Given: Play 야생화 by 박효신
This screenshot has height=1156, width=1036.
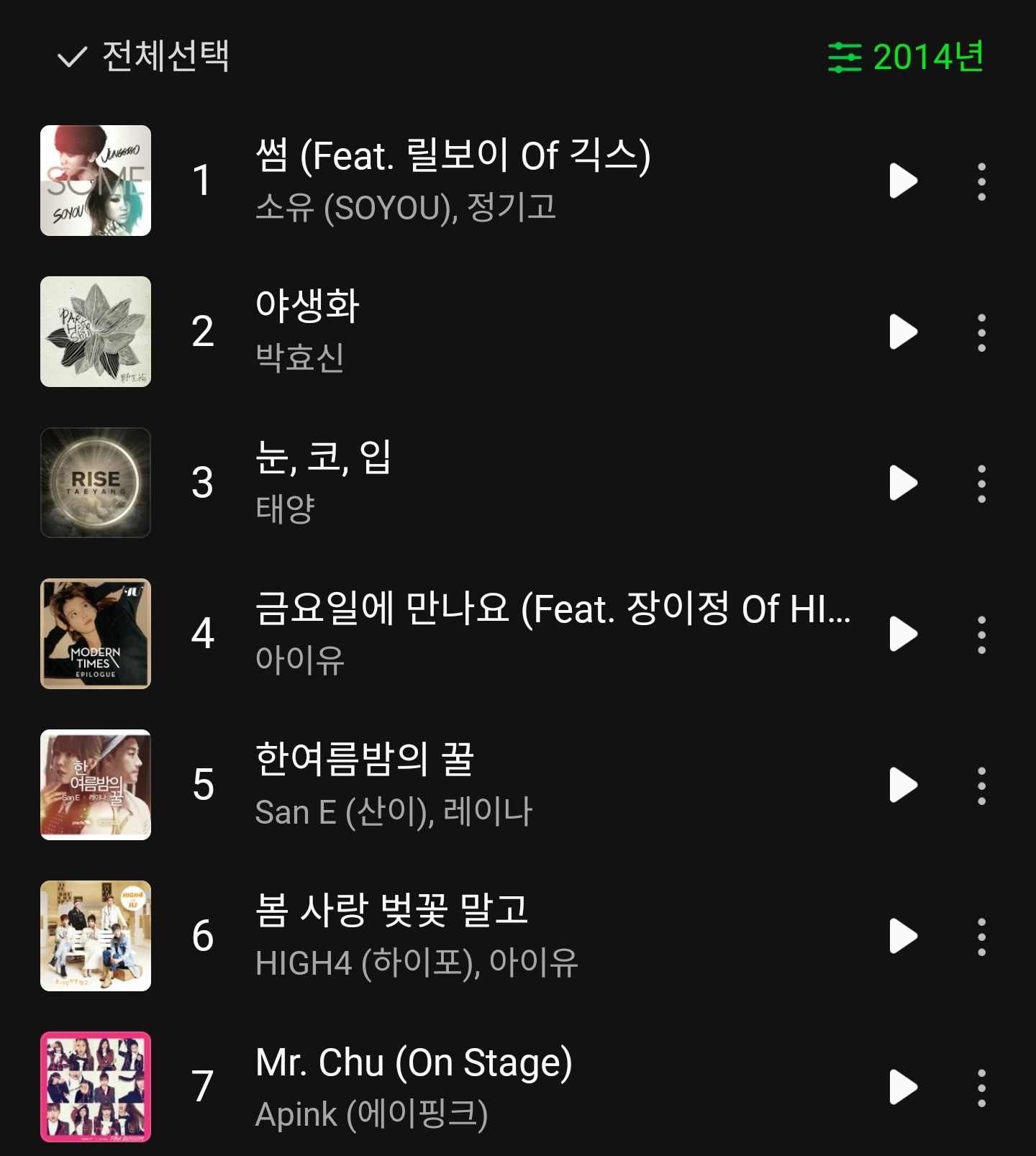Looking at the screenshot, I should coord(903,332).
